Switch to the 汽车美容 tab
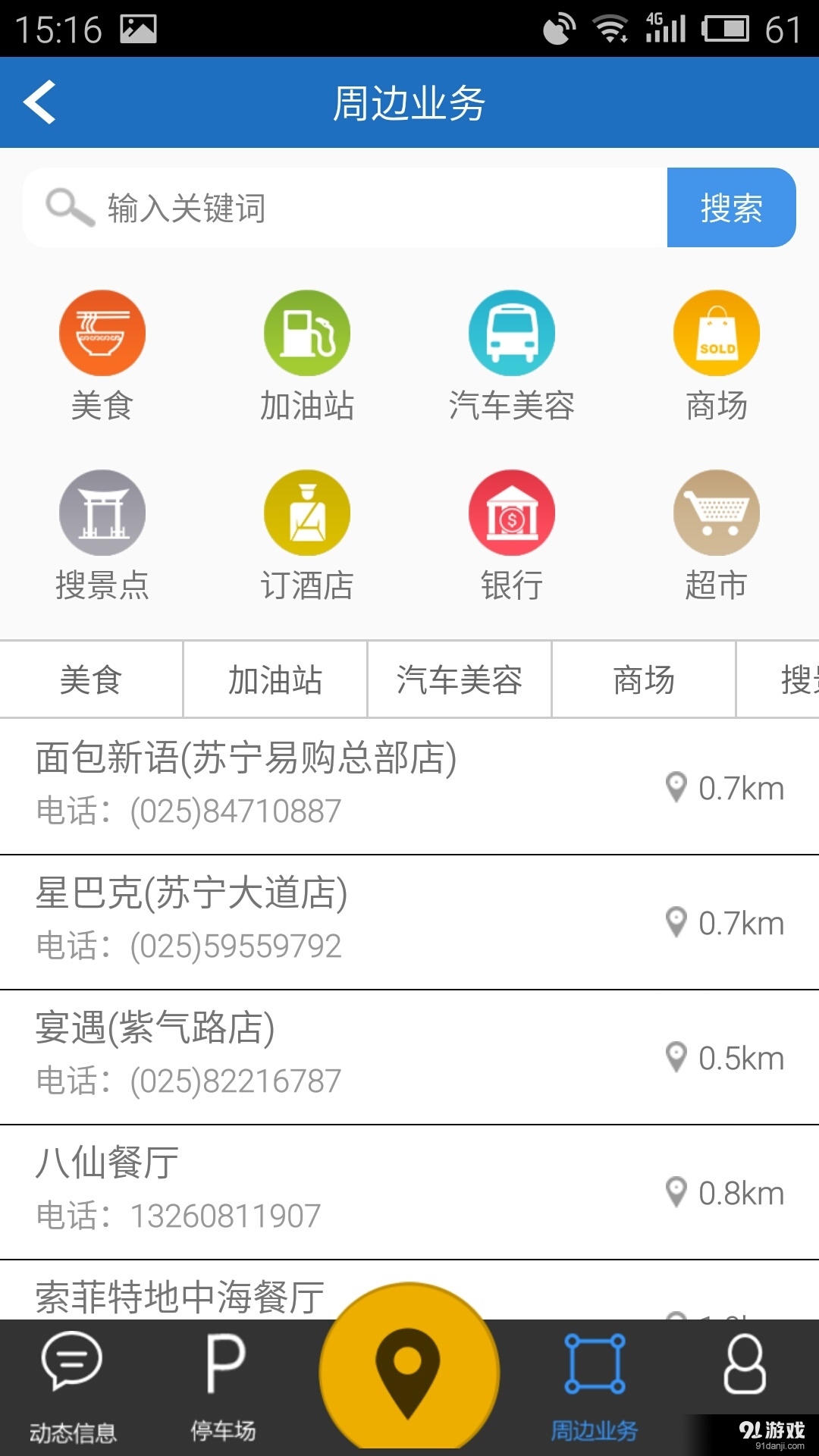 click(458, 680)
